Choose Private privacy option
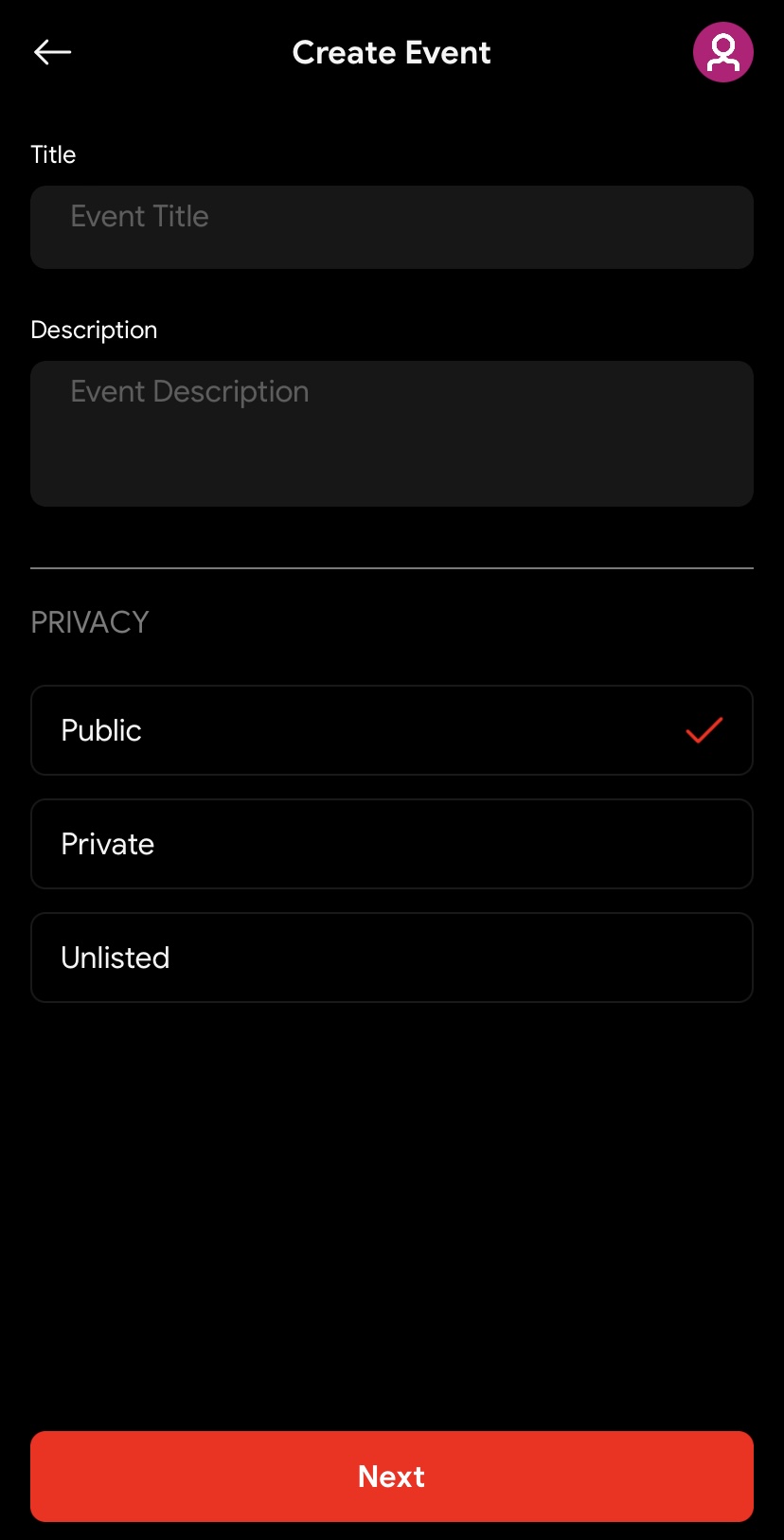Image resolution: width=784 pixels, height=1540 pixels. tap(392, 844)
